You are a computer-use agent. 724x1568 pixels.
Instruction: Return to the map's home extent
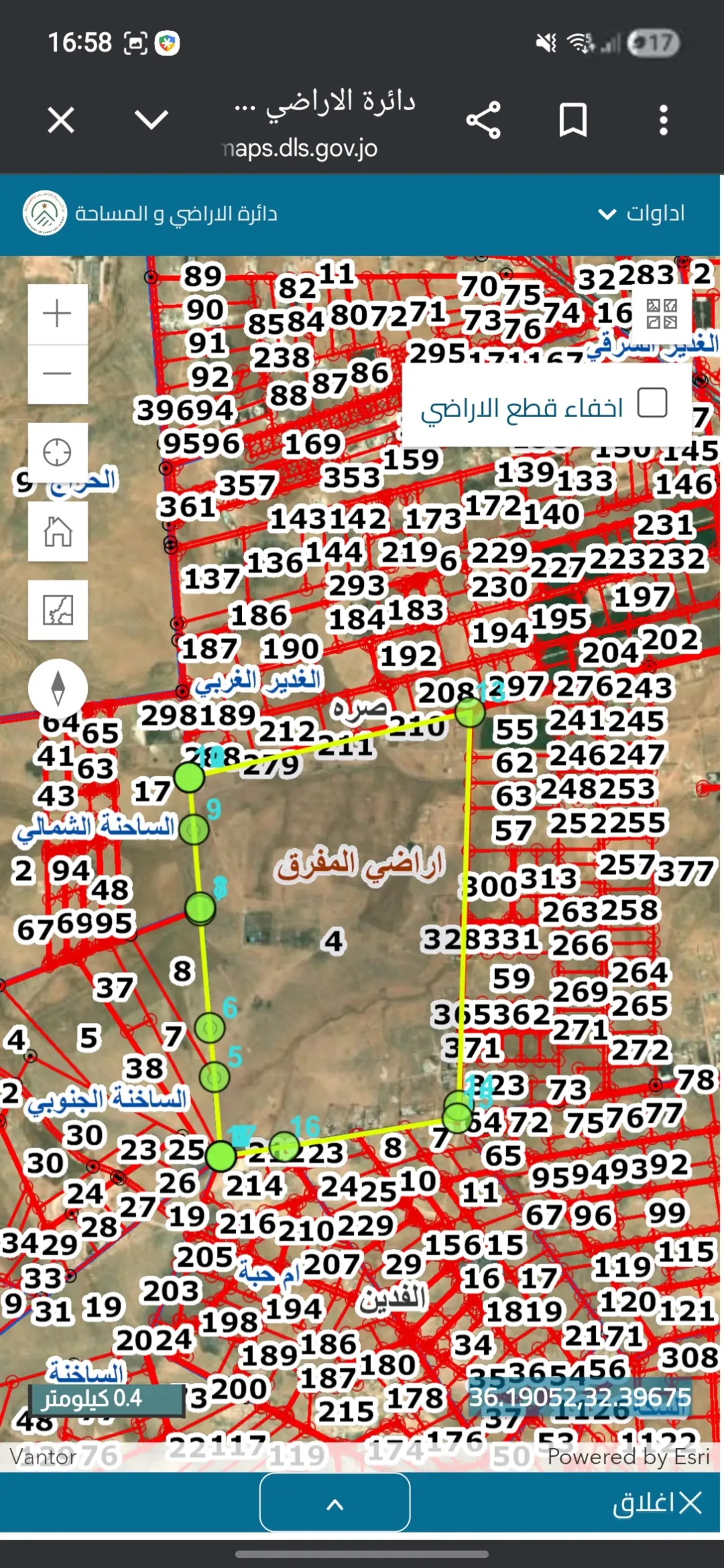tap(58, 532)
